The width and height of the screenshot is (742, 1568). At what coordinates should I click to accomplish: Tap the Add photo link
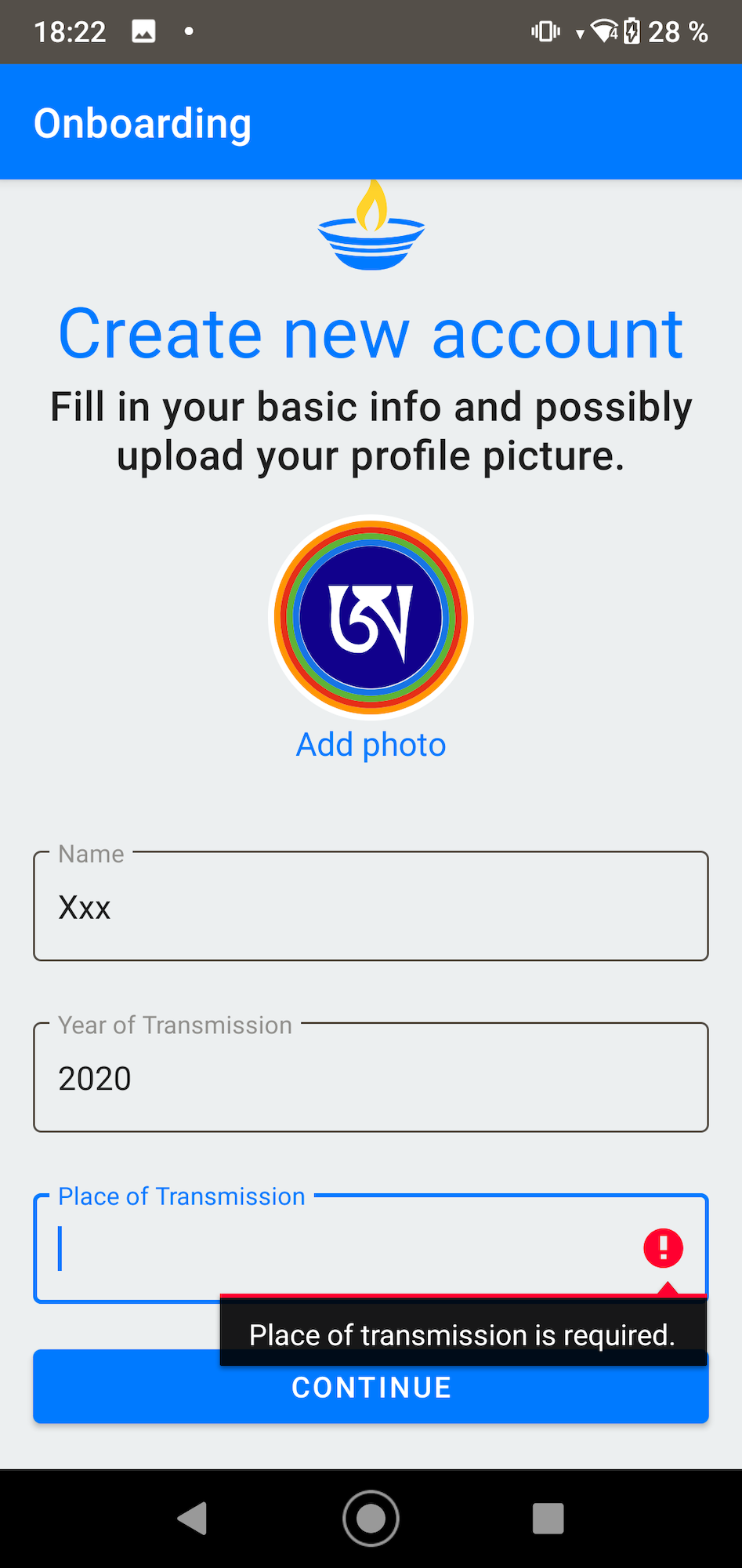[371, 745]
